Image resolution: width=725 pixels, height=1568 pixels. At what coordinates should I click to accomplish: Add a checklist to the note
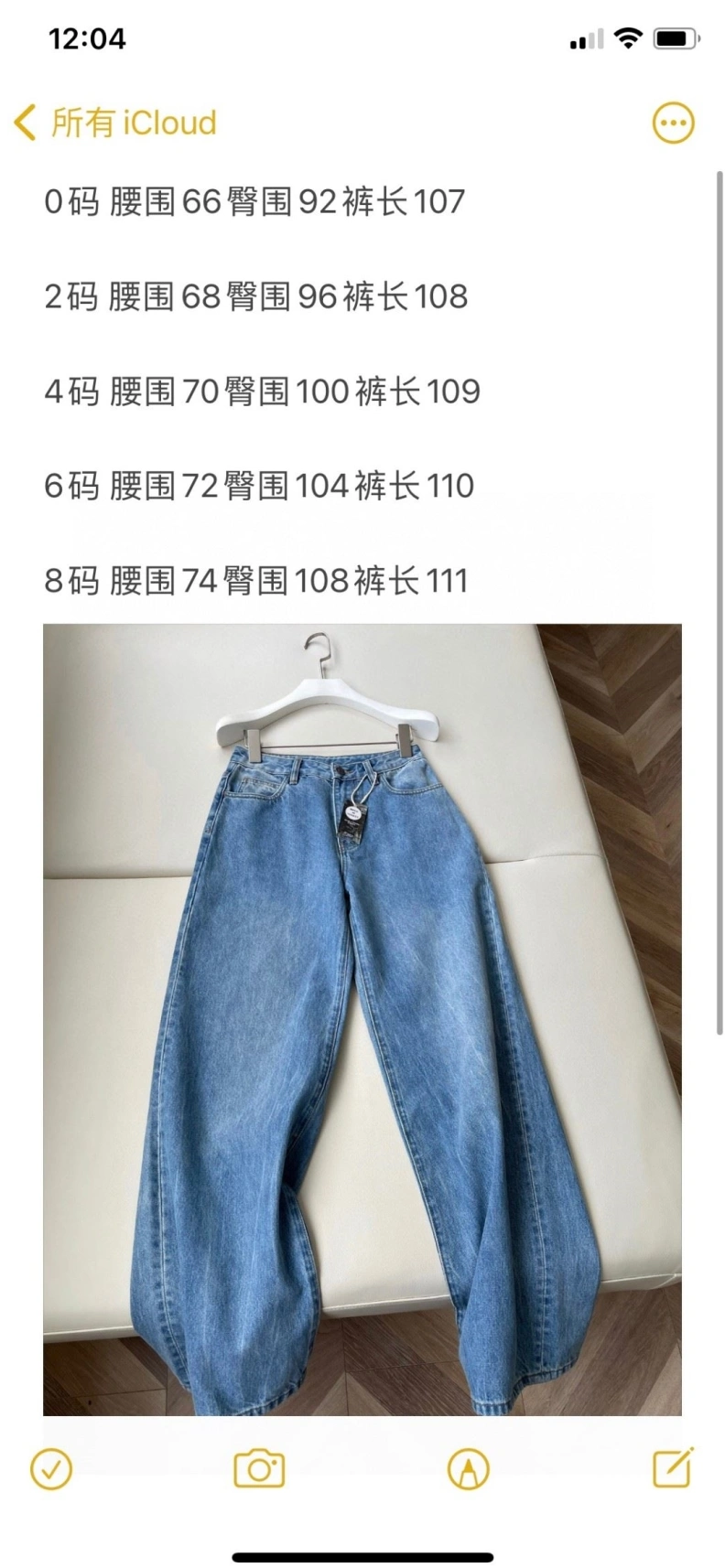51,1469
